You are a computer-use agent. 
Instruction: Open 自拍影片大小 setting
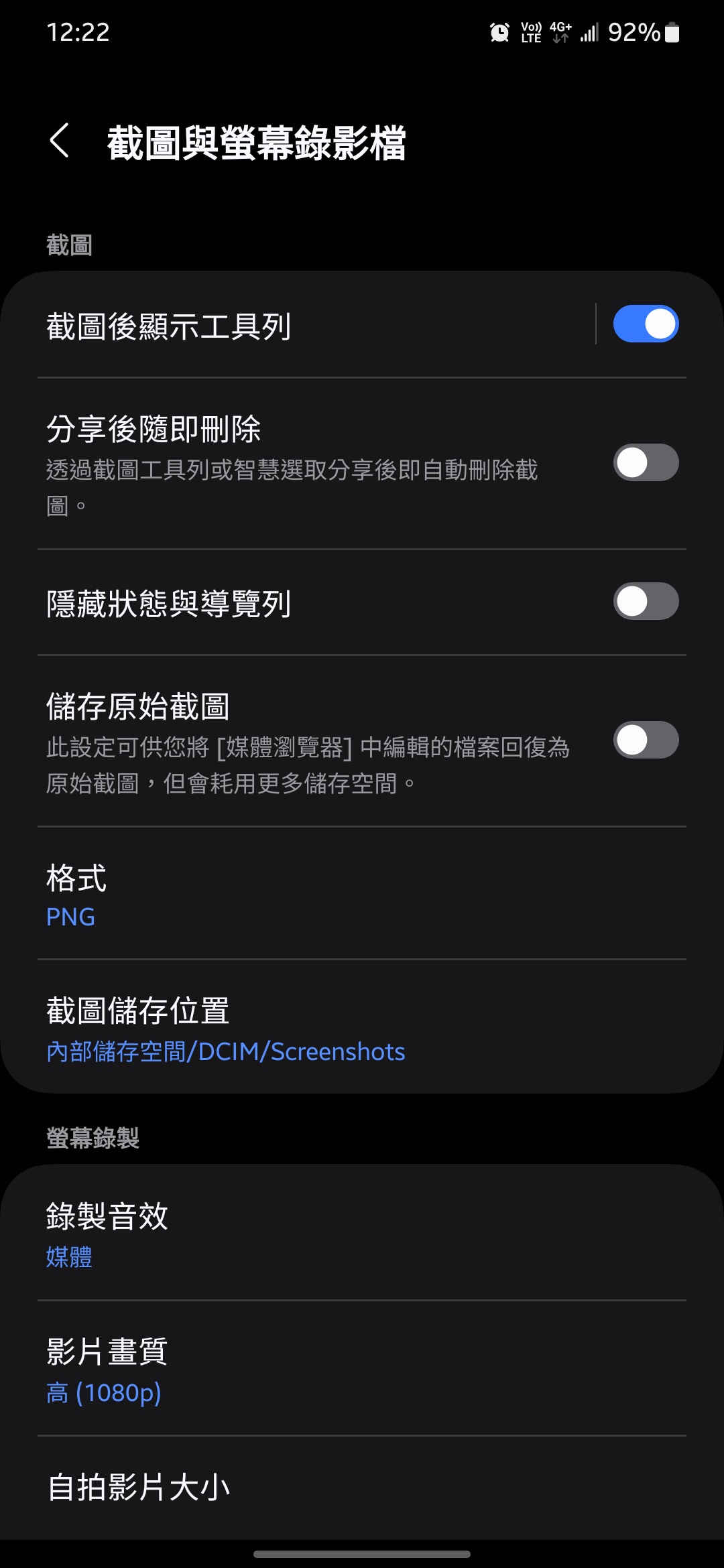click(362, 1488)
